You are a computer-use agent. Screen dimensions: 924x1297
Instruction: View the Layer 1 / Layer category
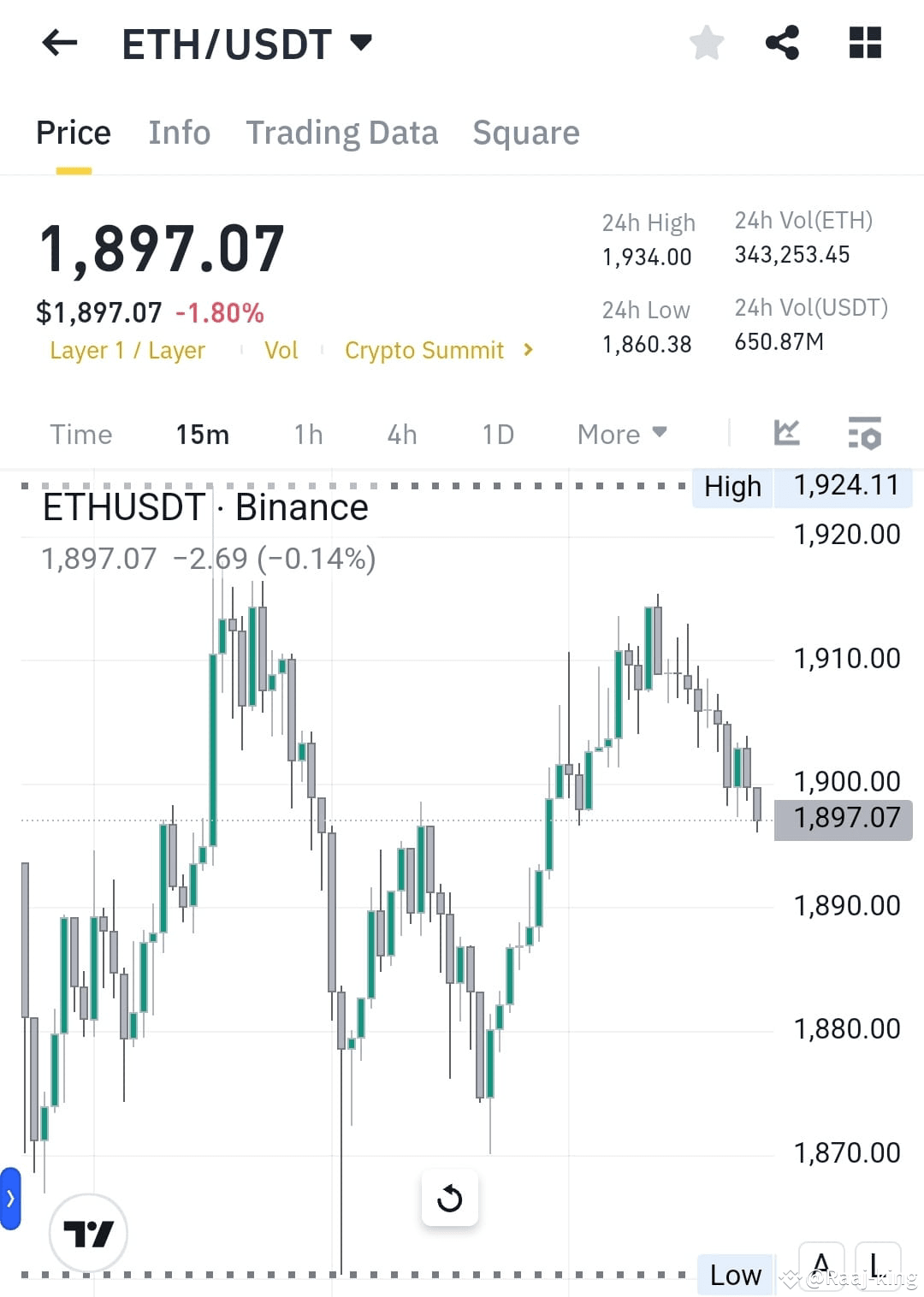coord(127,350)
